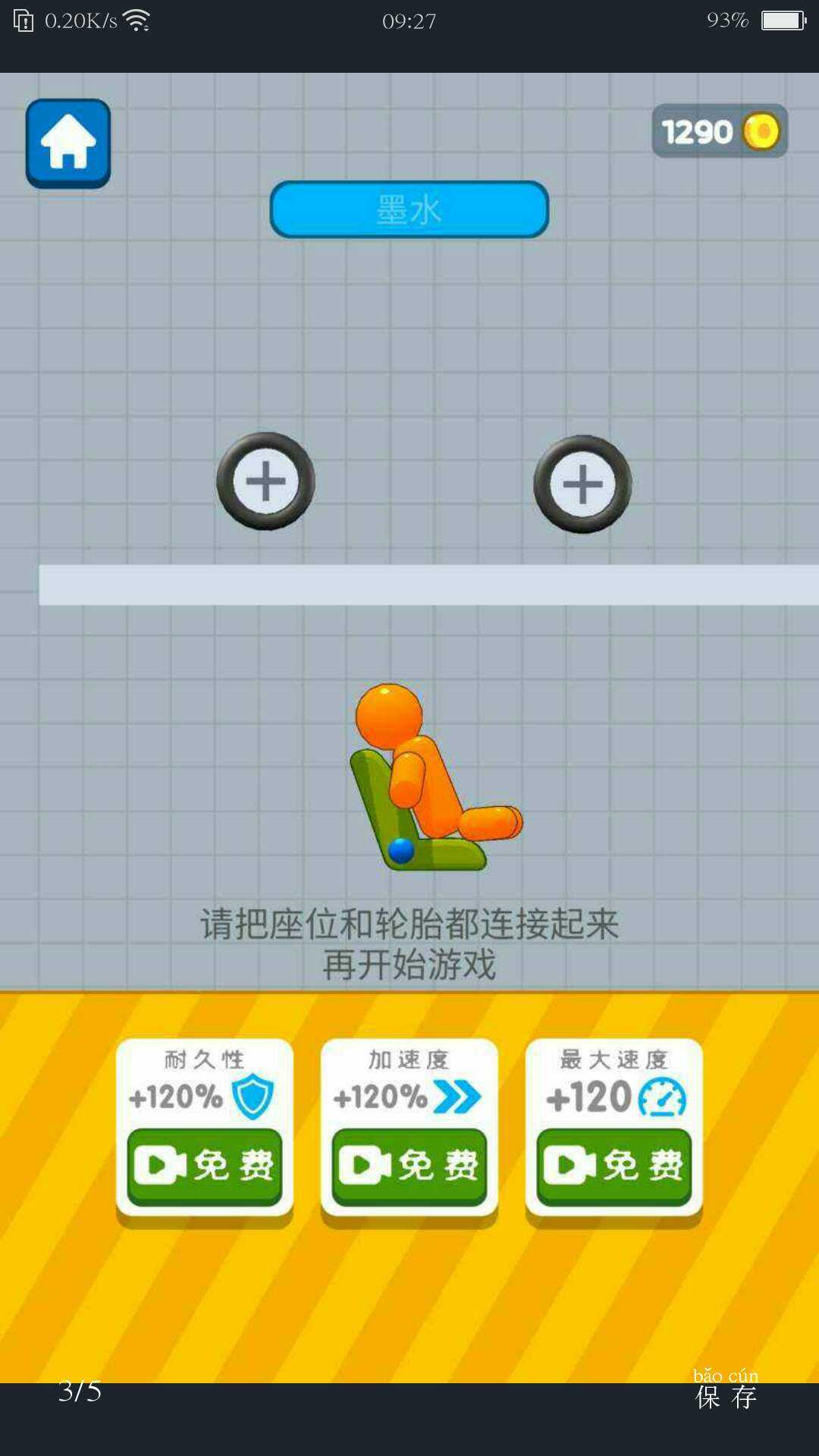Tap the blue 墨水 ink button
Image resolution: width=819 pixels, height=1456 pixels.
(x=409, y=209)
